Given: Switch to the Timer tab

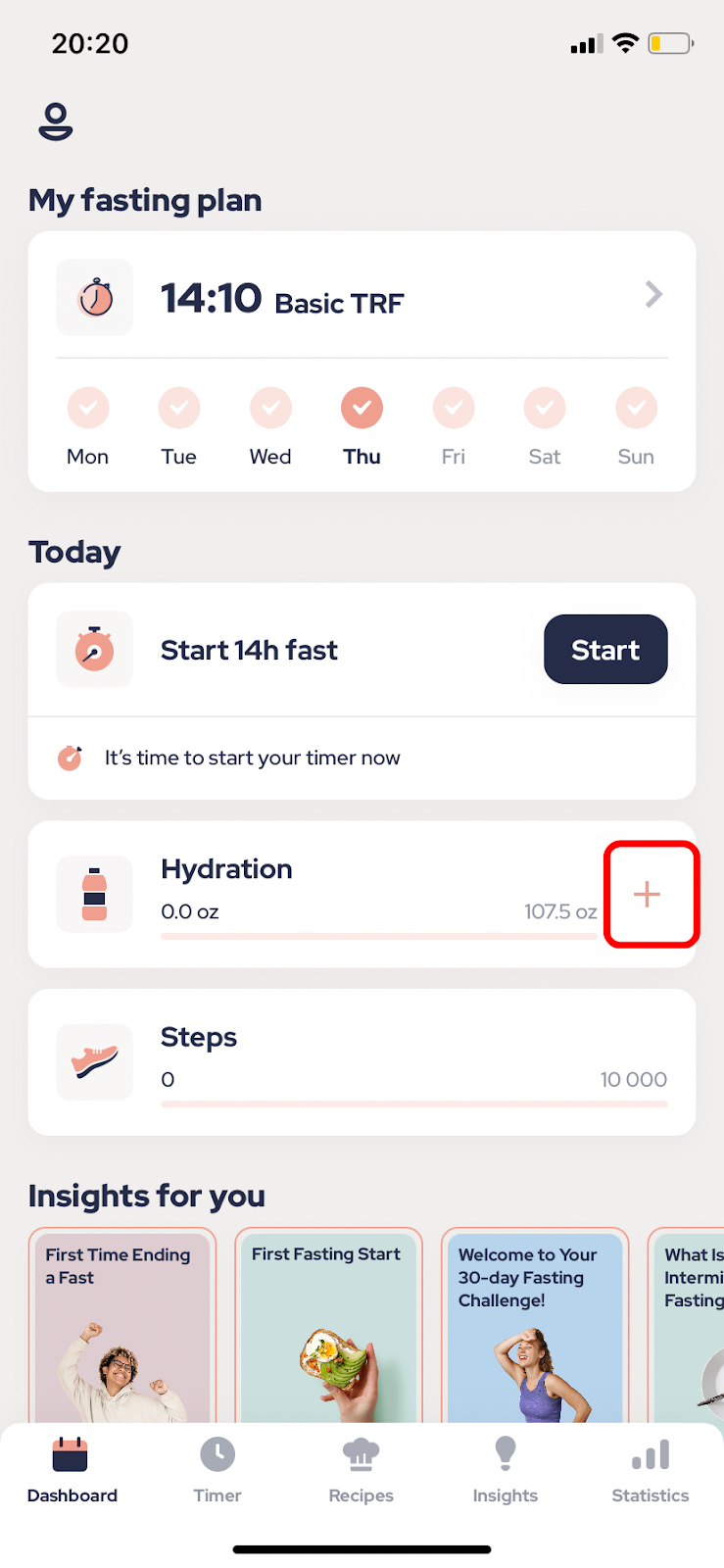Looking at the screenshot, I should [217, 1470].
